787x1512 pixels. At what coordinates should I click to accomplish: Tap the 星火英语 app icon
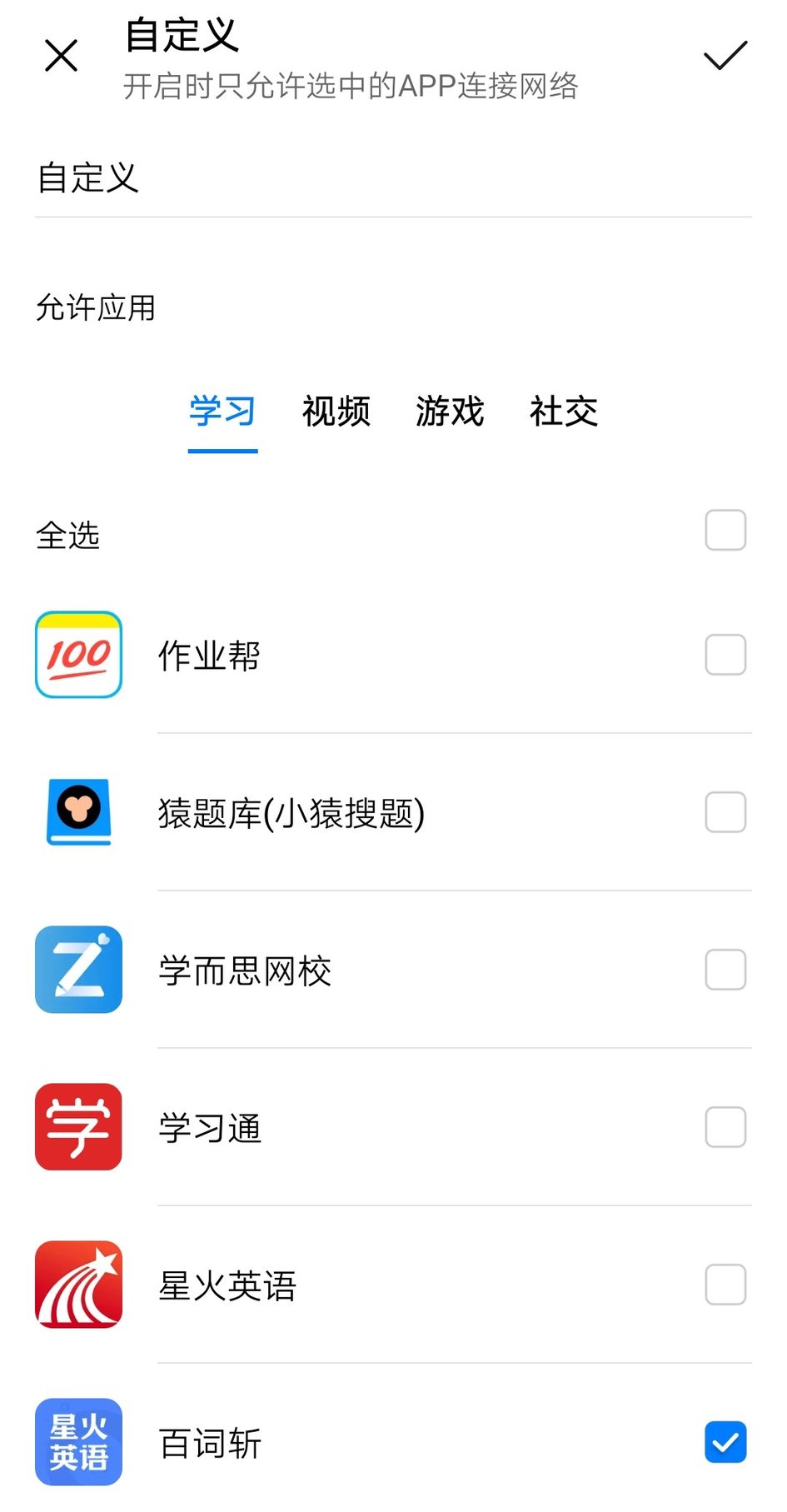click(78, 1285)
